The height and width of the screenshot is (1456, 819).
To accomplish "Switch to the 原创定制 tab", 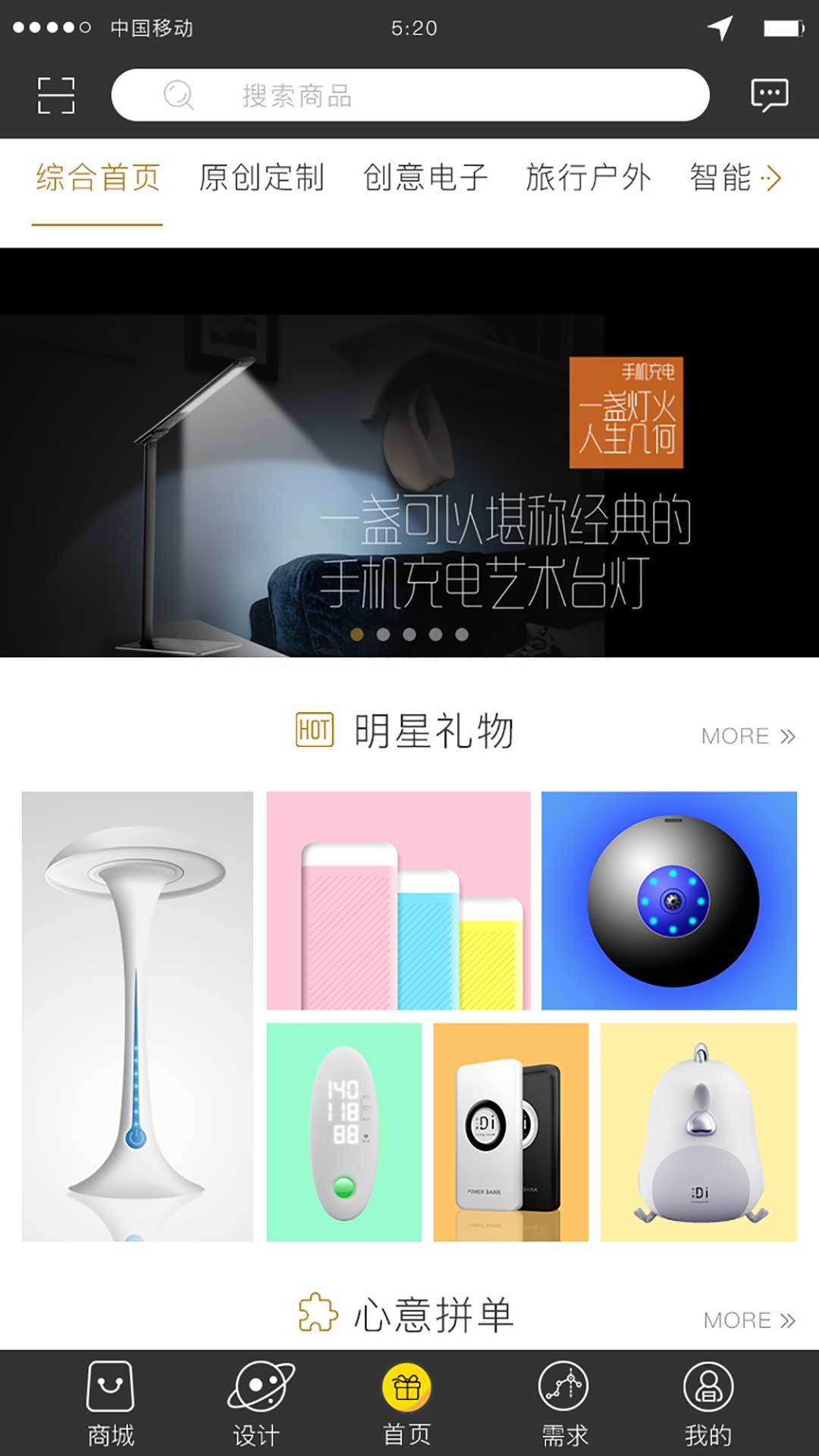I will [262, 178].
